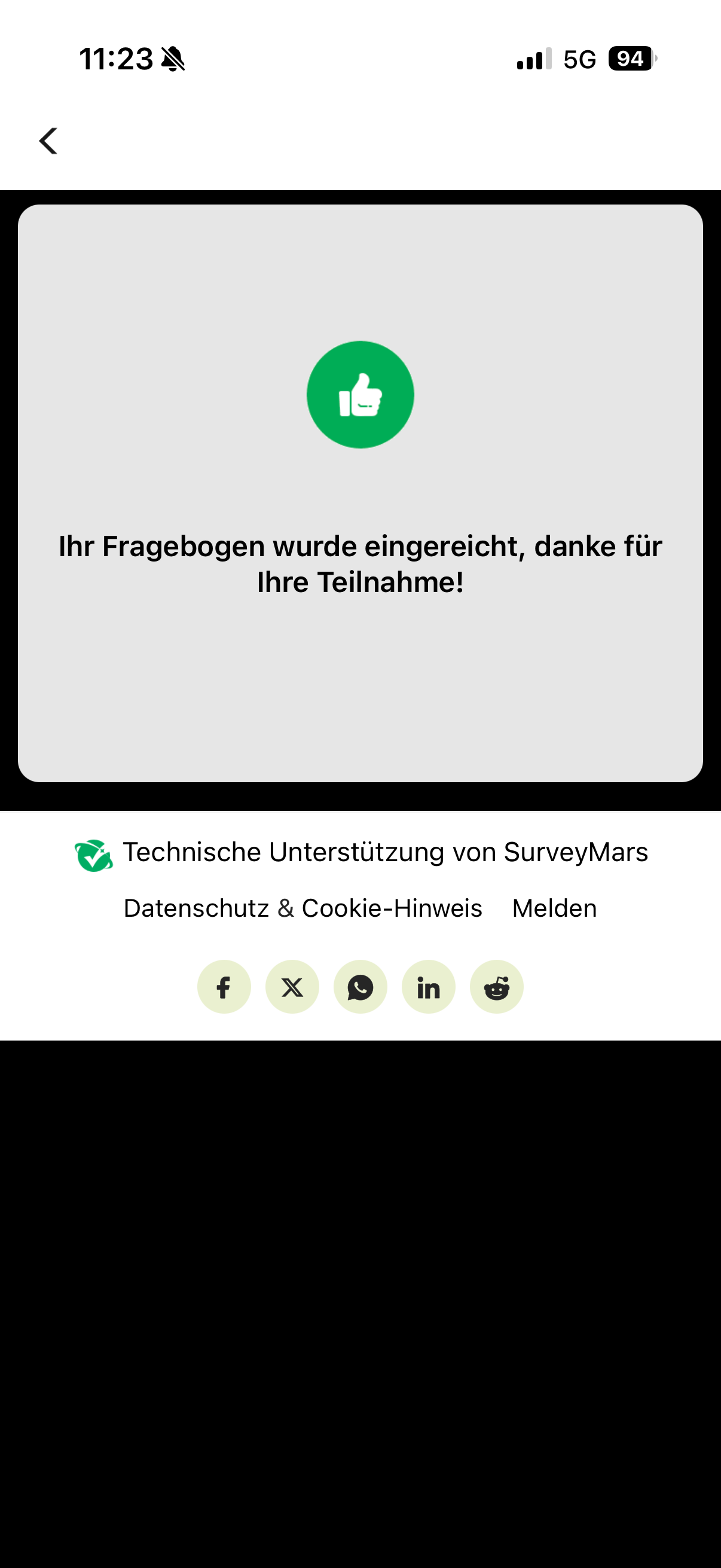
Task: Share on Reddit
Action: [496, 987]
